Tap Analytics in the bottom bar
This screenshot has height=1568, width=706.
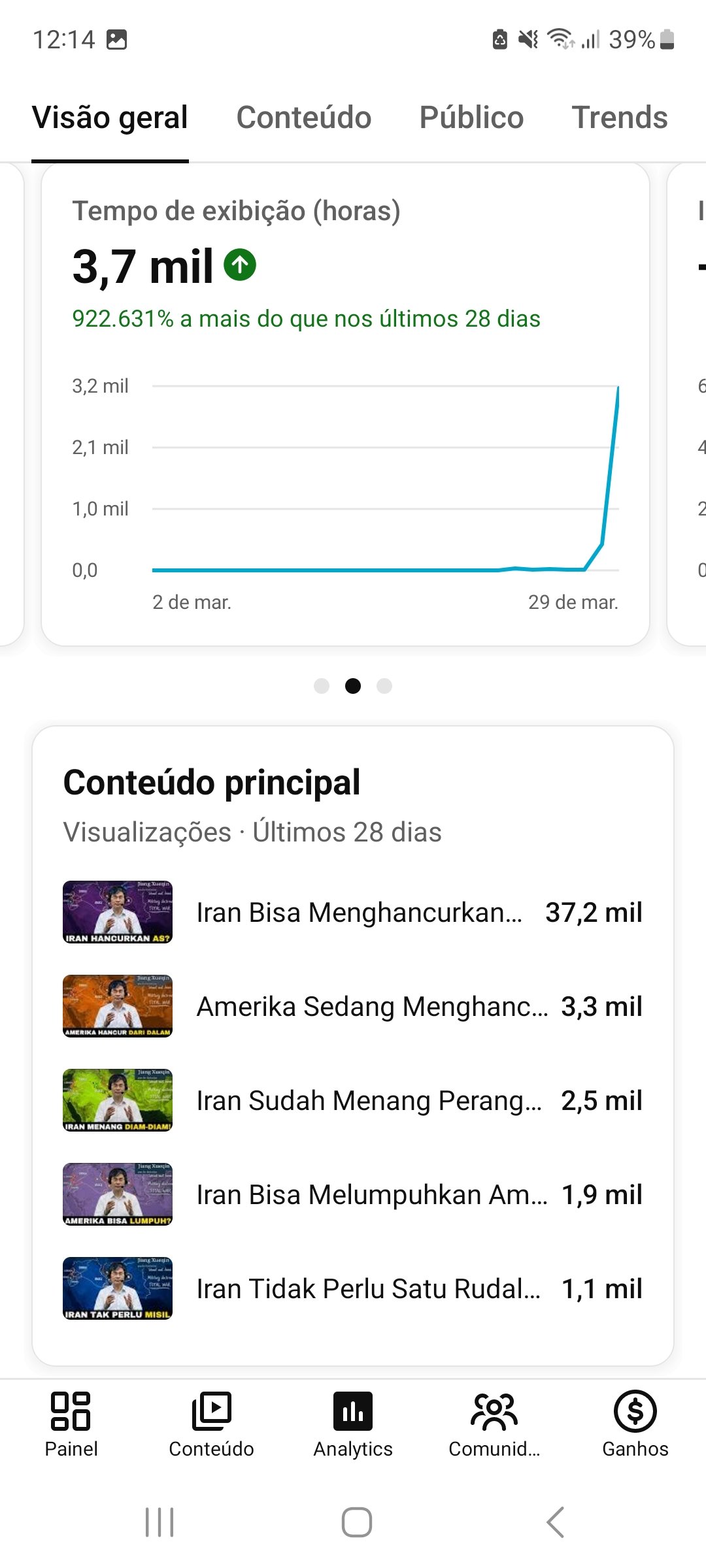point(353,1424)
